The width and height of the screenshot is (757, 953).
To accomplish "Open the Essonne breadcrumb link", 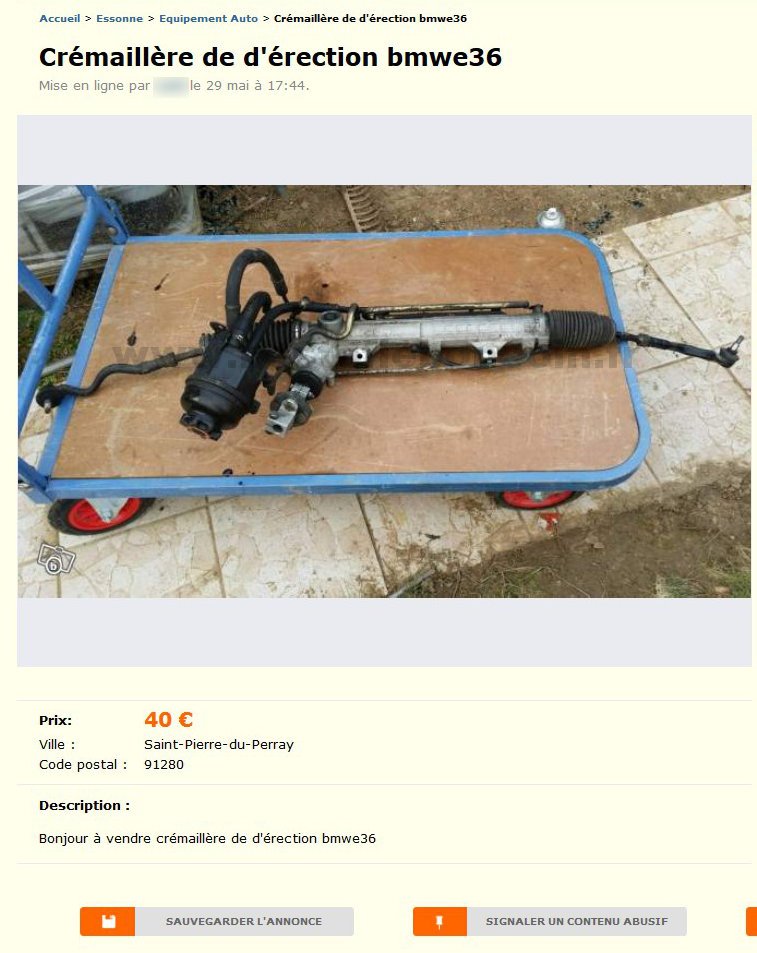I will pyautogui.click(x=119, y=19).
